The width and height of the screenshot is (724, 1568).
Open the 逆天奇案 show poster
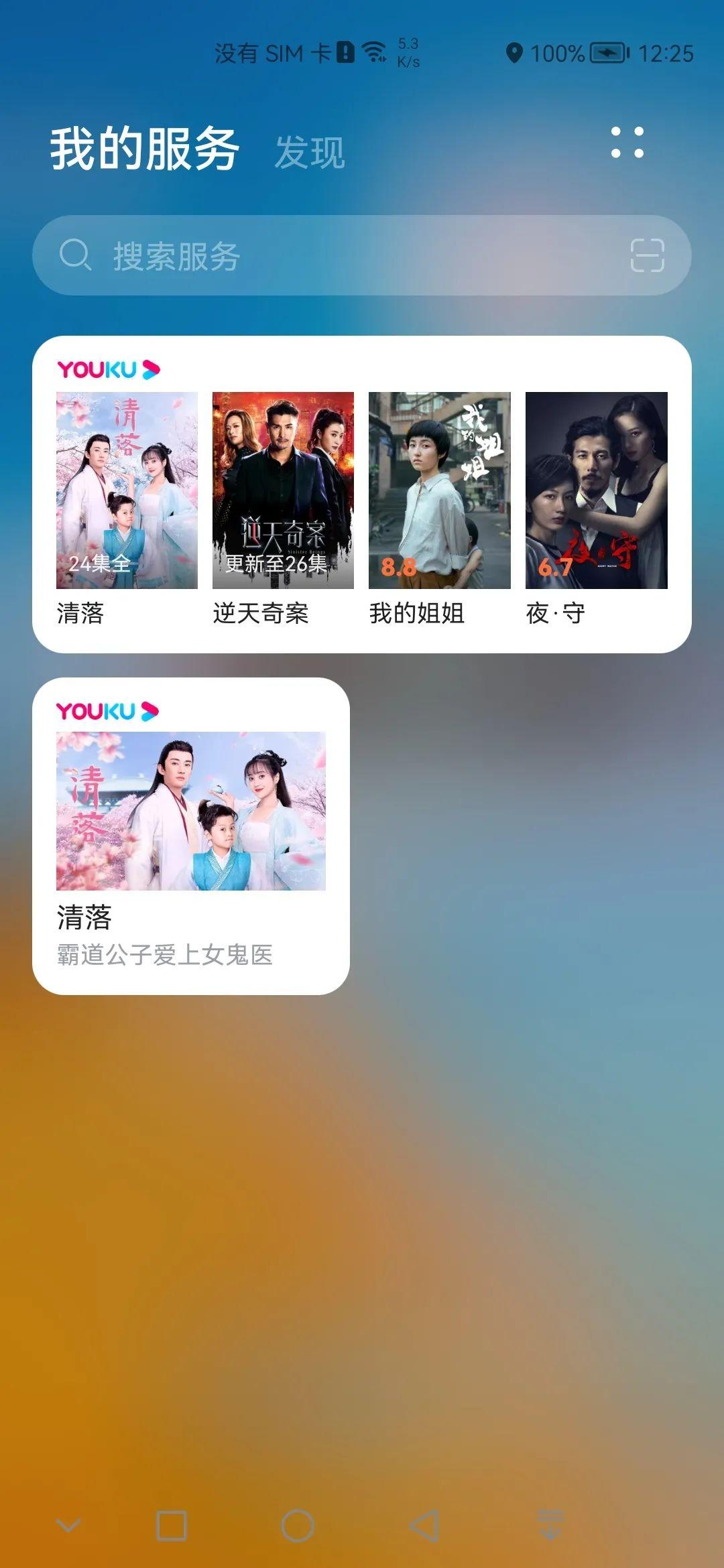[283, 491]
